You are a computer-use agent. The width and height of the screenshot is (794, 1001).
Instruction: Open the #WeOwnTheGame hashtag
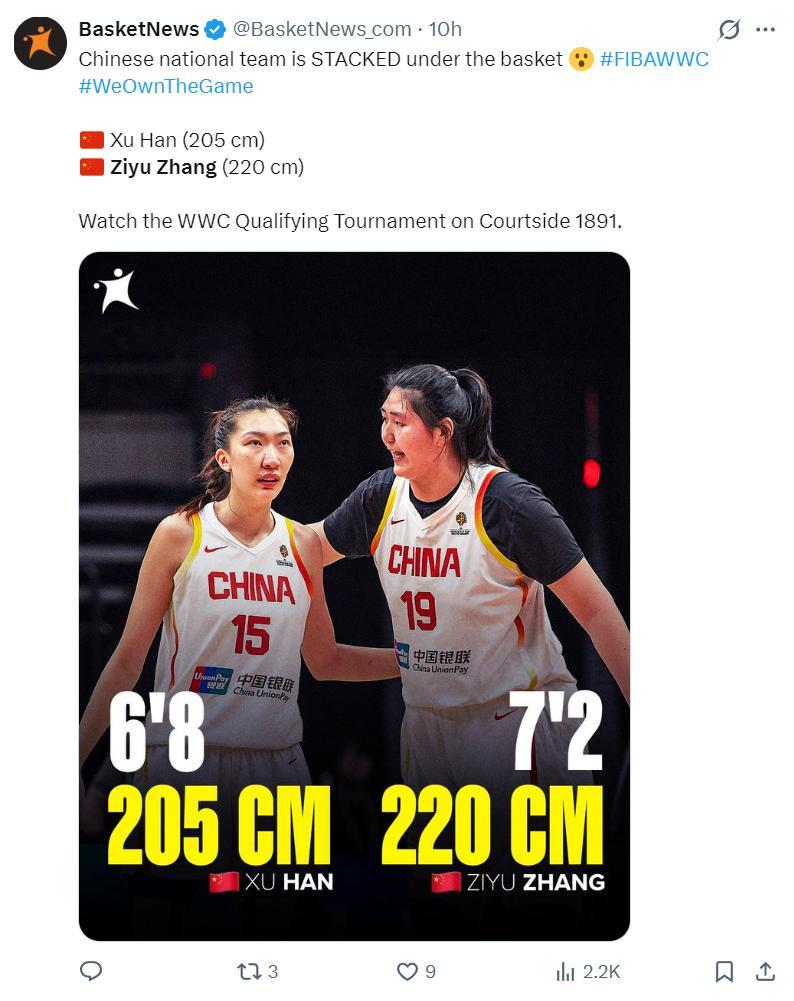point(166,86)
